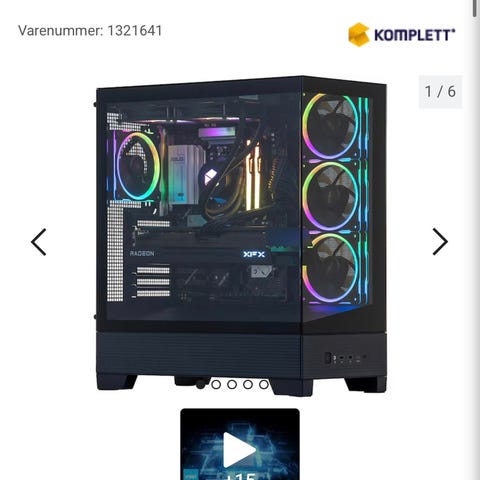Jump to the second image dot

point(216,385)
